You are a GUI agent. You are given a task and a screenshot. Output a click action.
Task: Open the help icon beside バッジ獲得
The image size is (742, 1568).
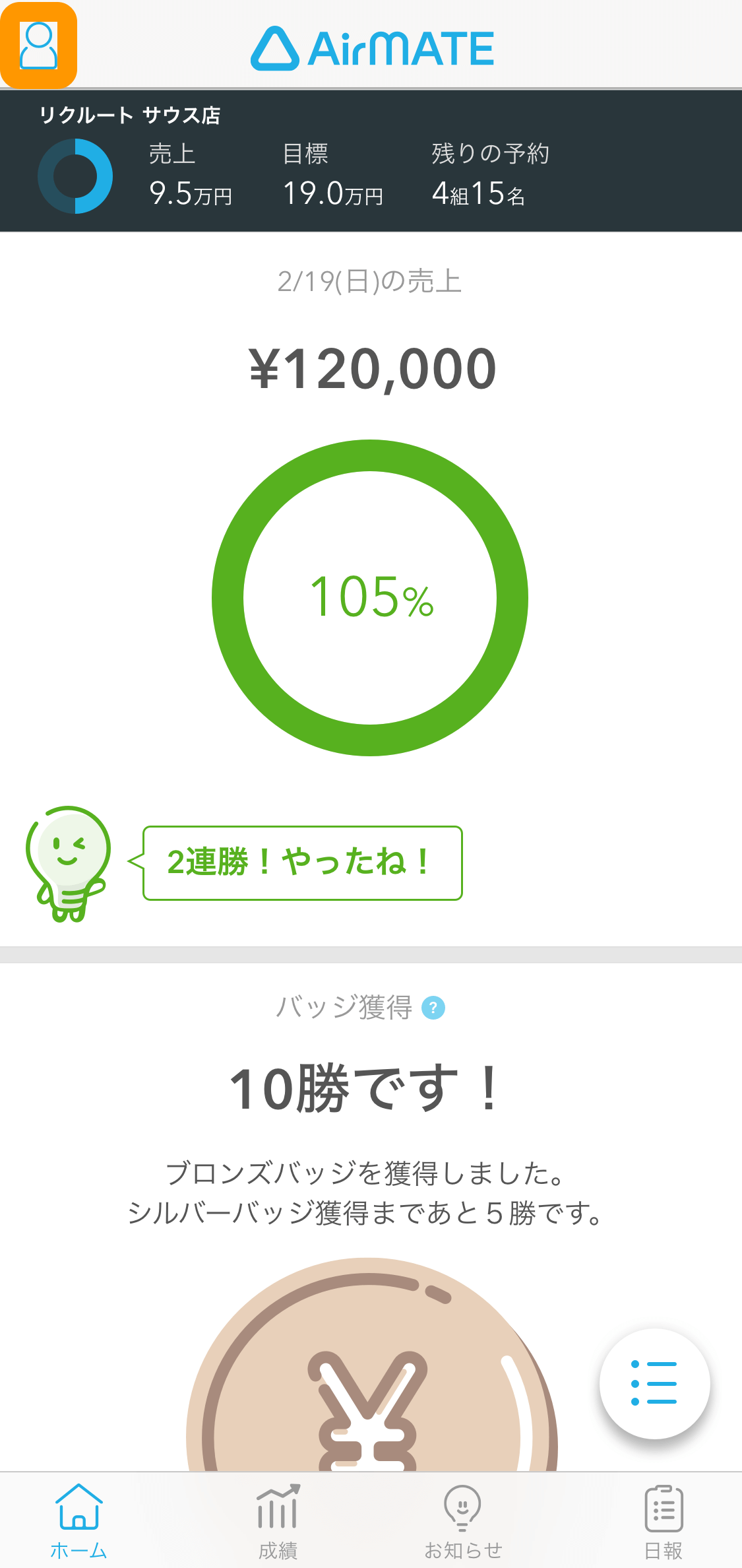pyautogui.click(x=433, y=1008)
